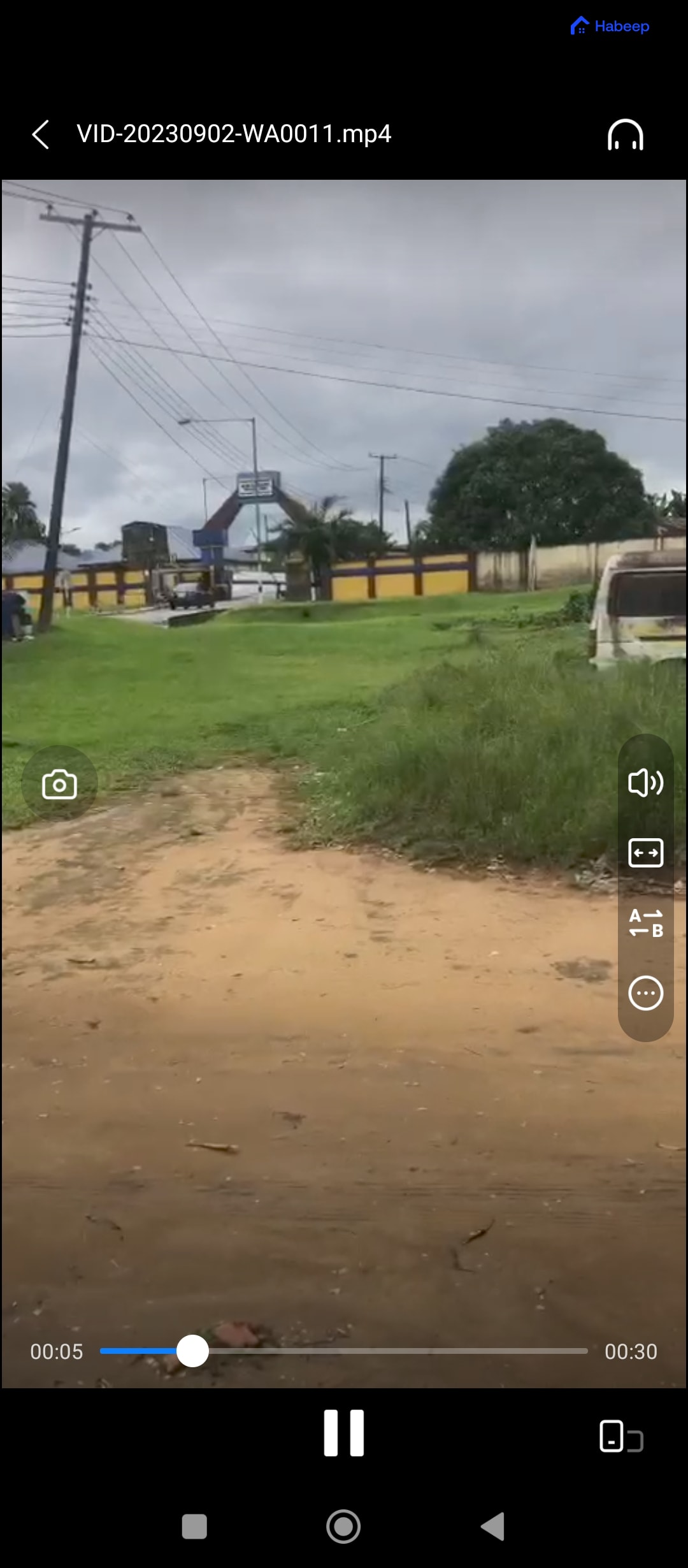Screen dimensions: 688x1568
Task: Capture a screenshot of the video
Action: 59,784
